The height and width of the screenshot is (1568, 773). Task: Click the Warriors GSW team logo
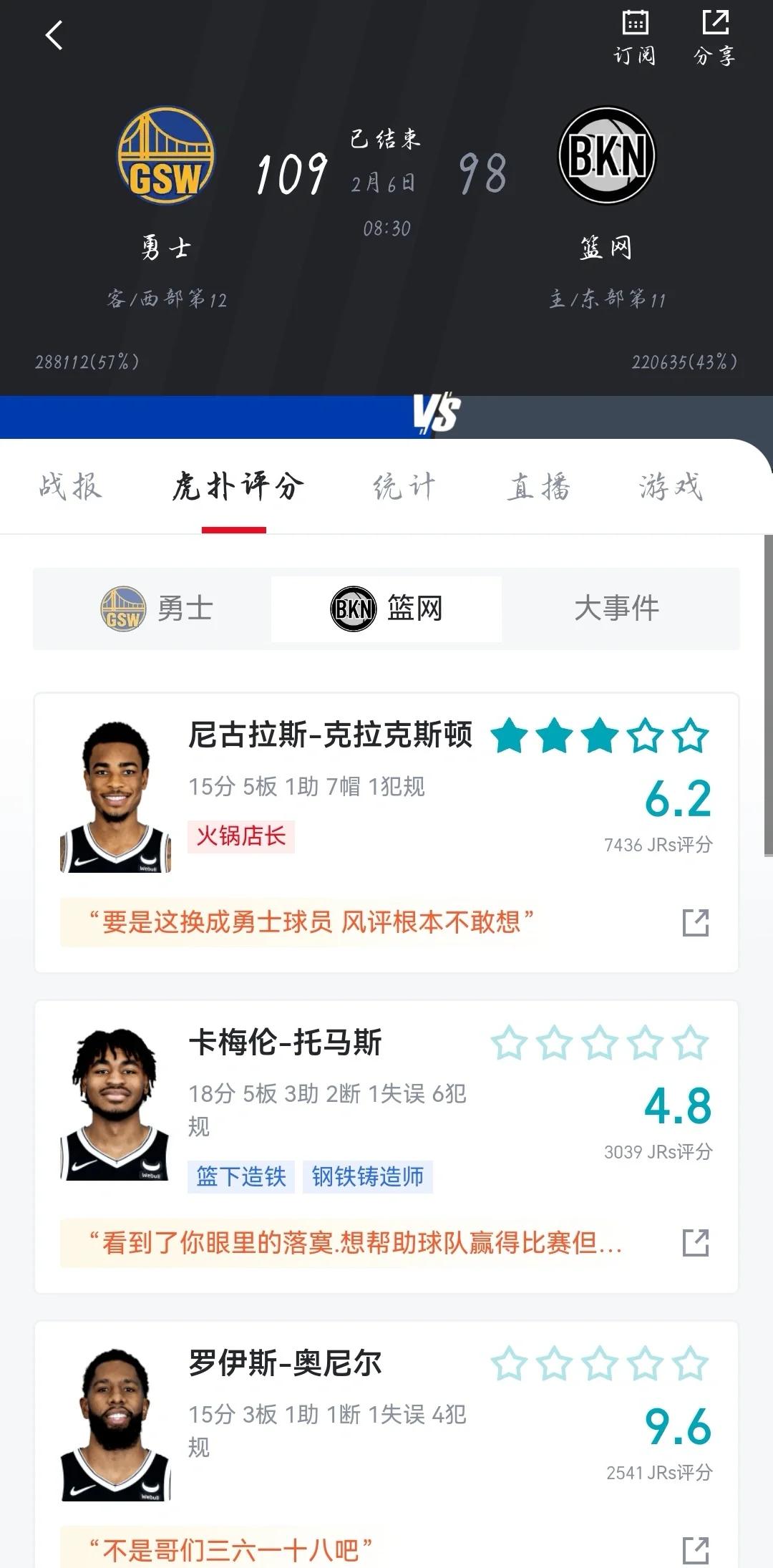pos(166,159)
